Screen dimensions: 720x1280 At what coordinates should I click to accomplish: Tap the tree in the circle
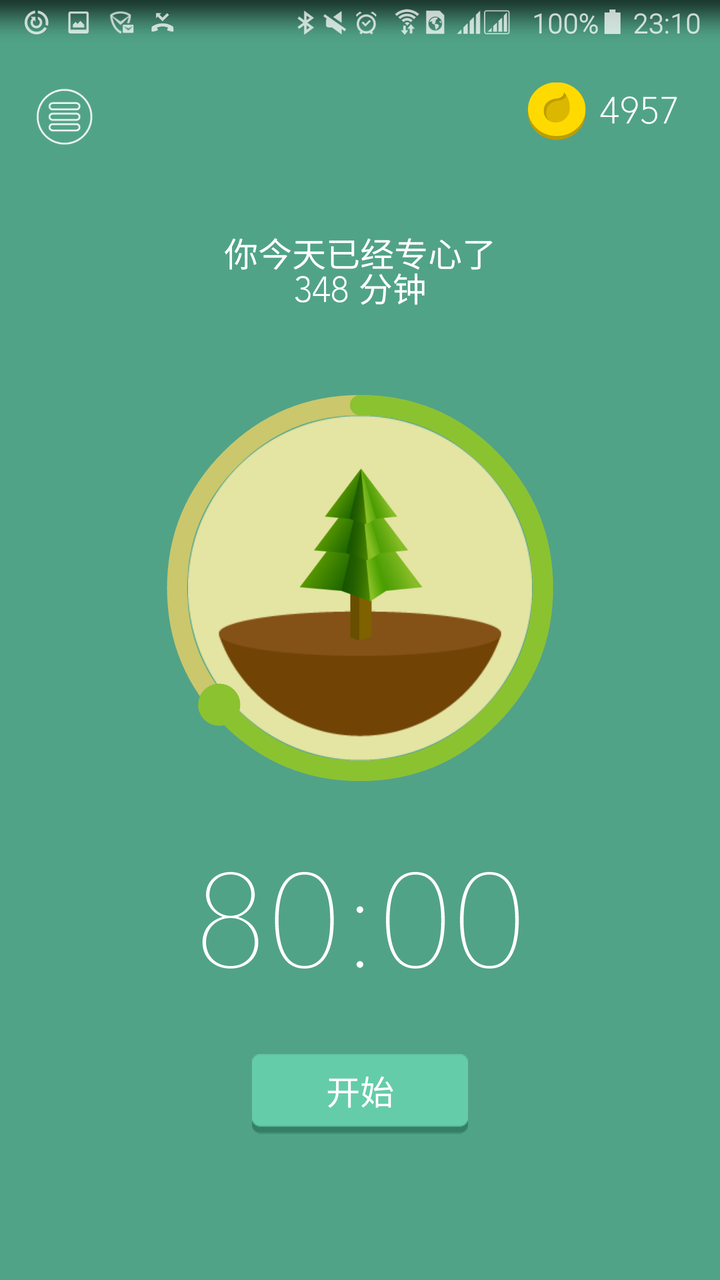pos(360,554)
